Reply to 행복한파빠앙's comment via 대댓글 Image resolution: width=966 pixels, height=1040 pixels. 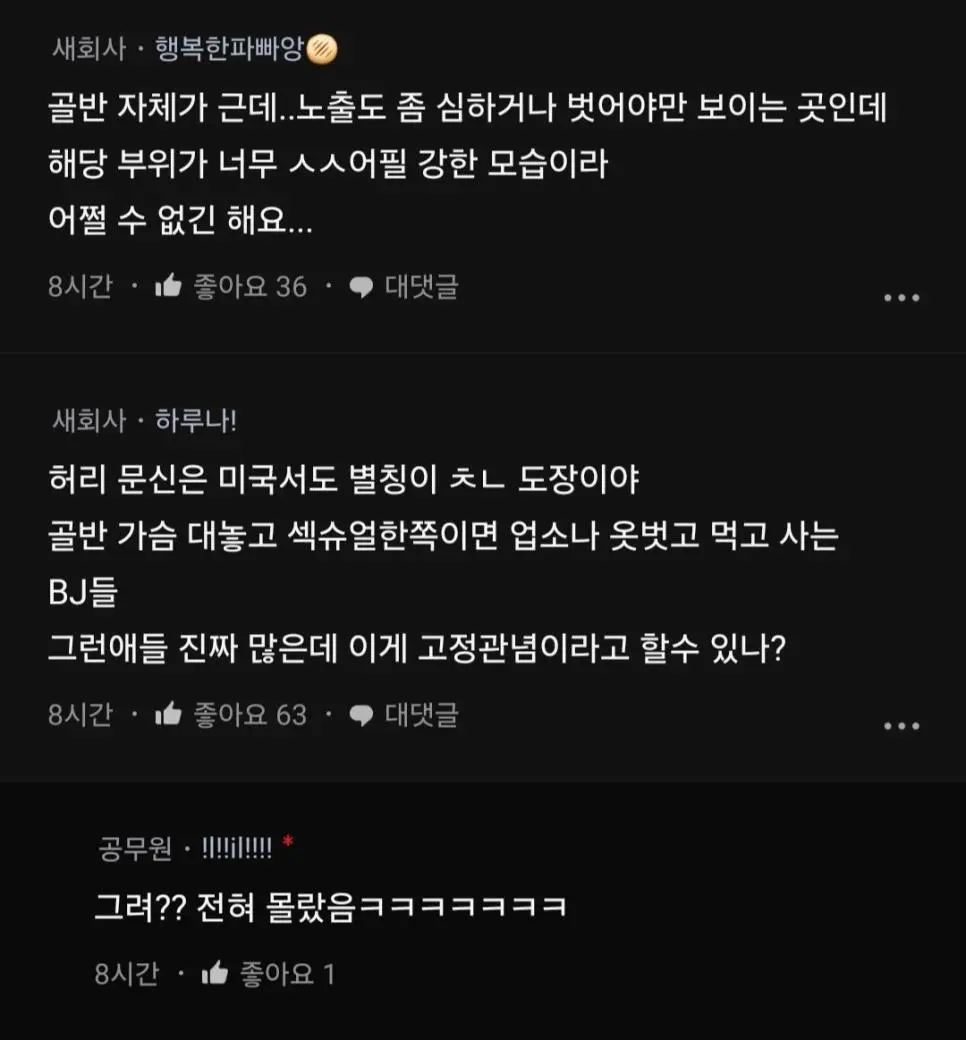pos(403,287)
